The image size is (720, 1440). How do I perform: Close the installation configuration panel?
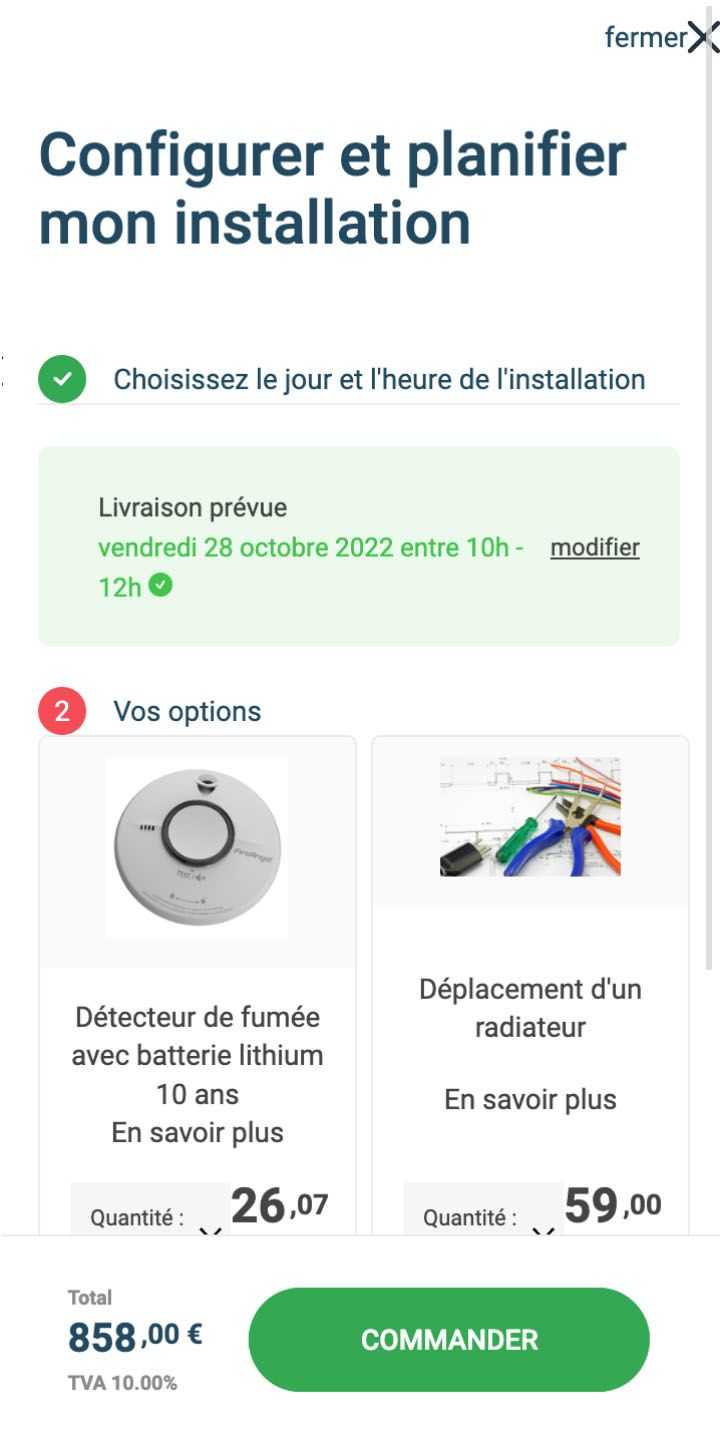pyautogui.click(x=661, y=37)
